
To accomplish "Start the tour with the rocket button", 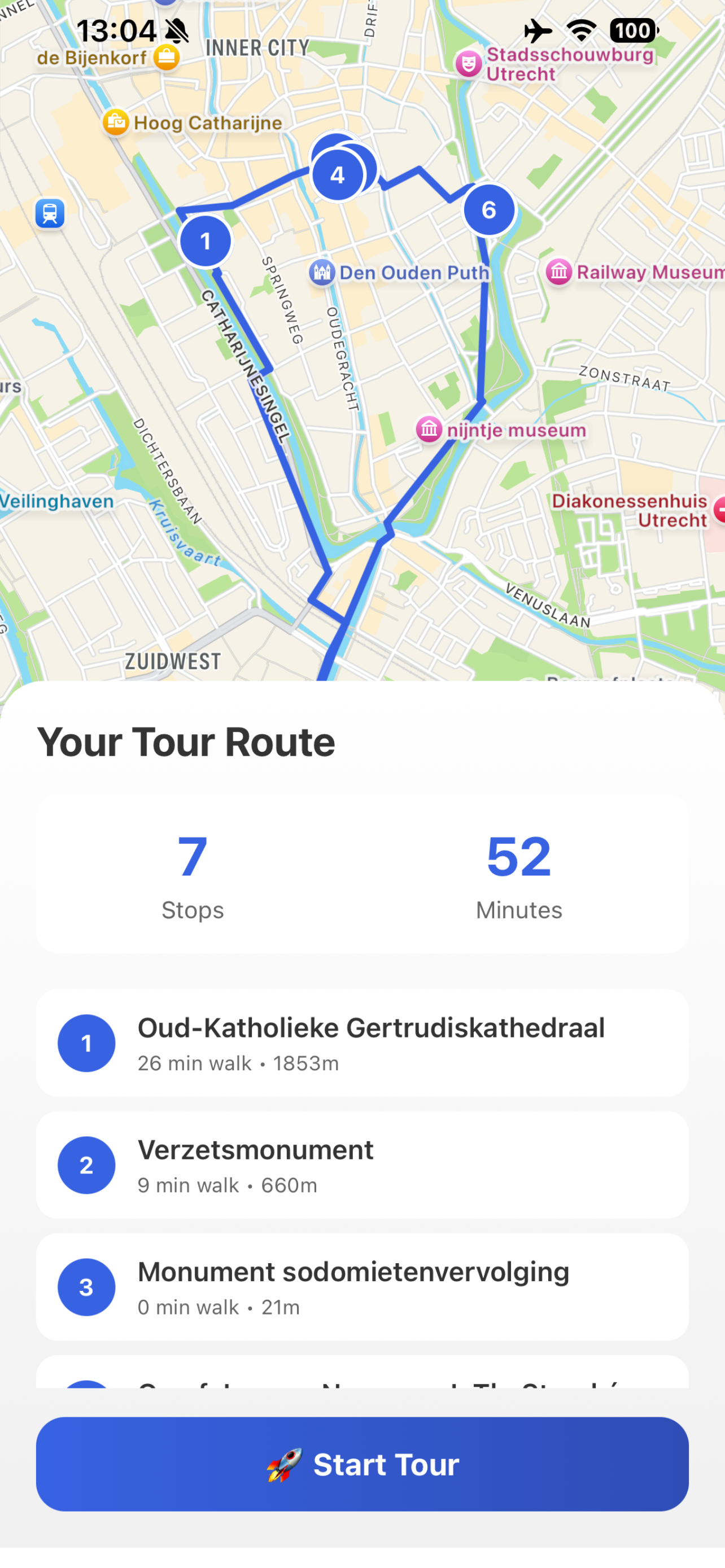I will (362, 1464).
